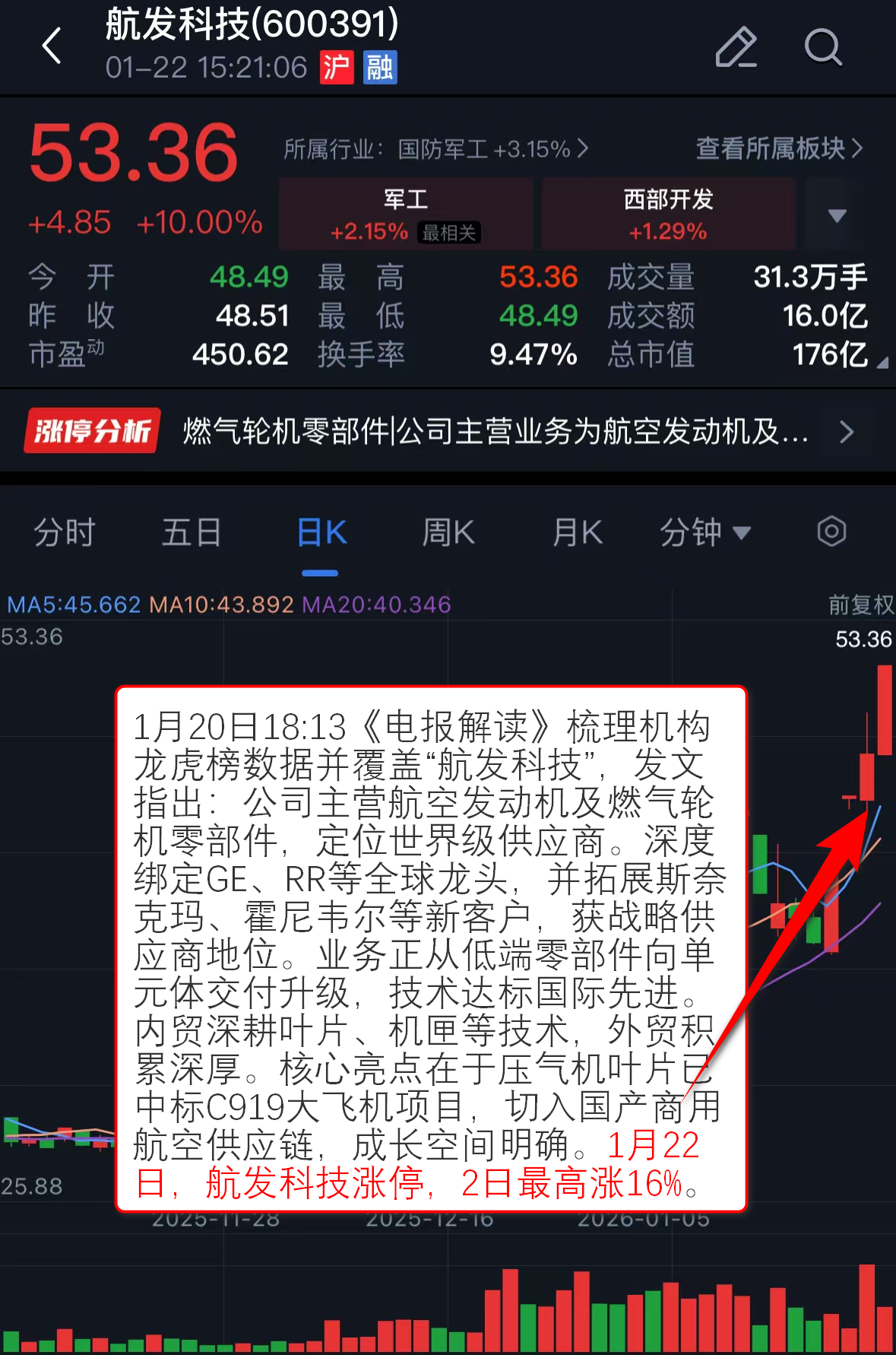Switch to the 周K chart tab
Screen dimensions: 896x1355
(x=448, y=532)
